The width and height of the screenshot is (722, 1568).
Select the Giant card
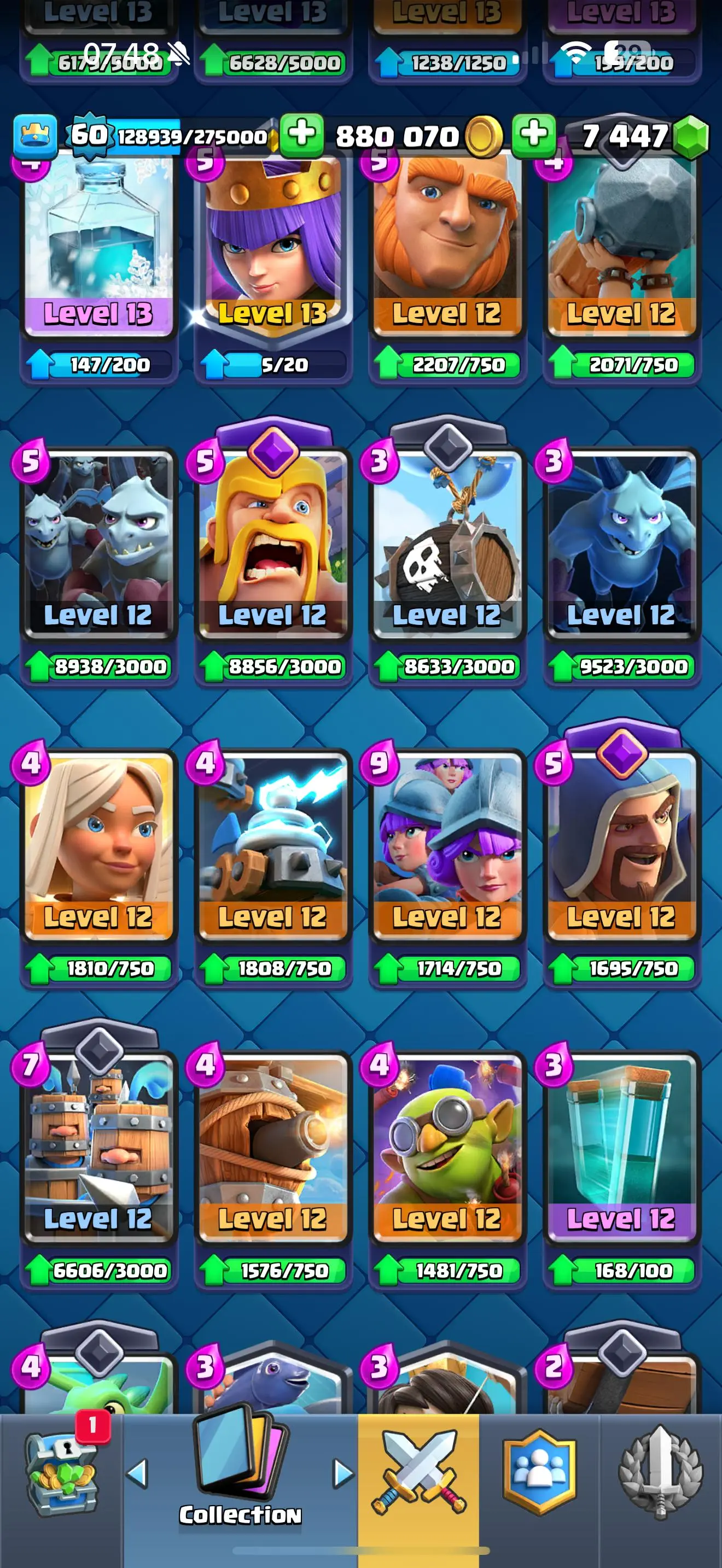click(447, 243)
